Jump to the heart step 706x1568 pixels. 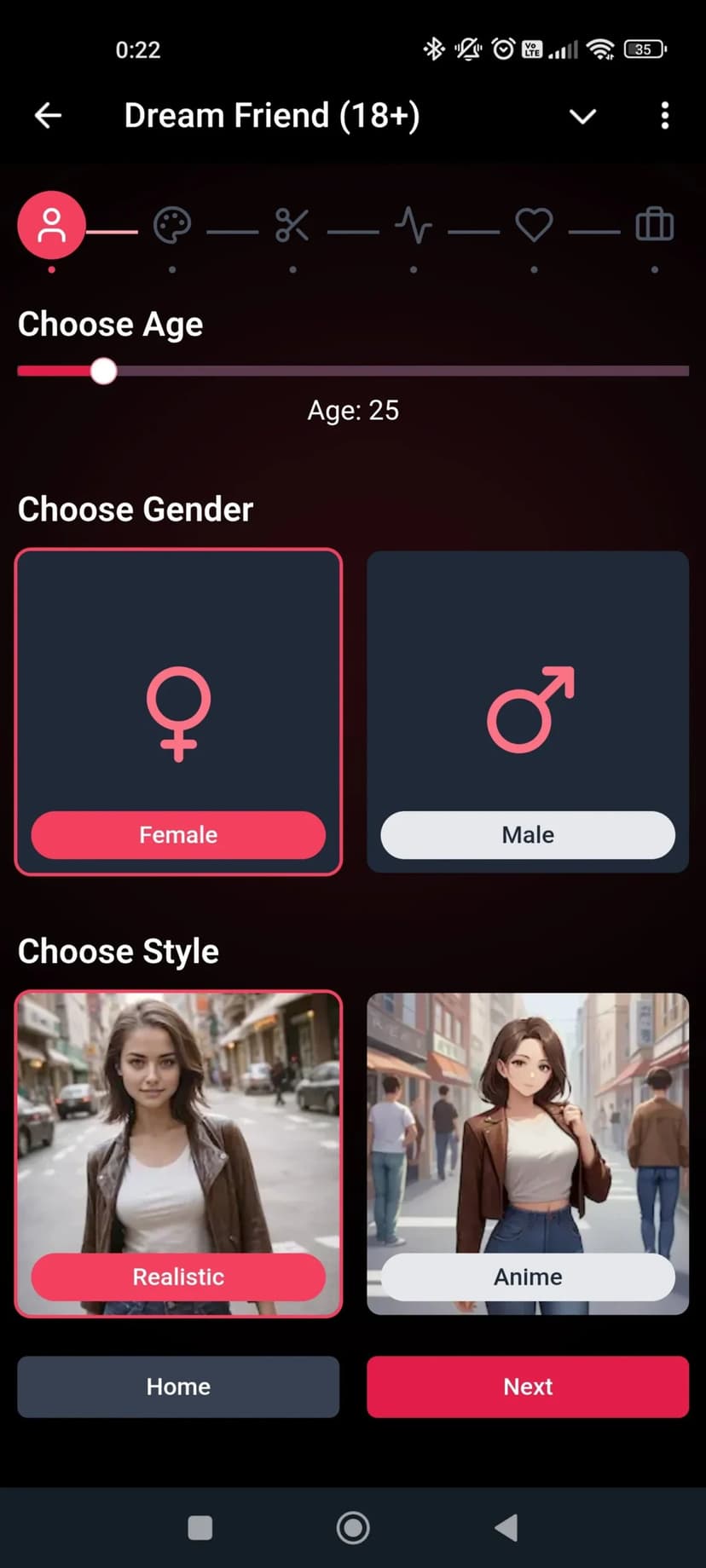click(x=534, y=226)
